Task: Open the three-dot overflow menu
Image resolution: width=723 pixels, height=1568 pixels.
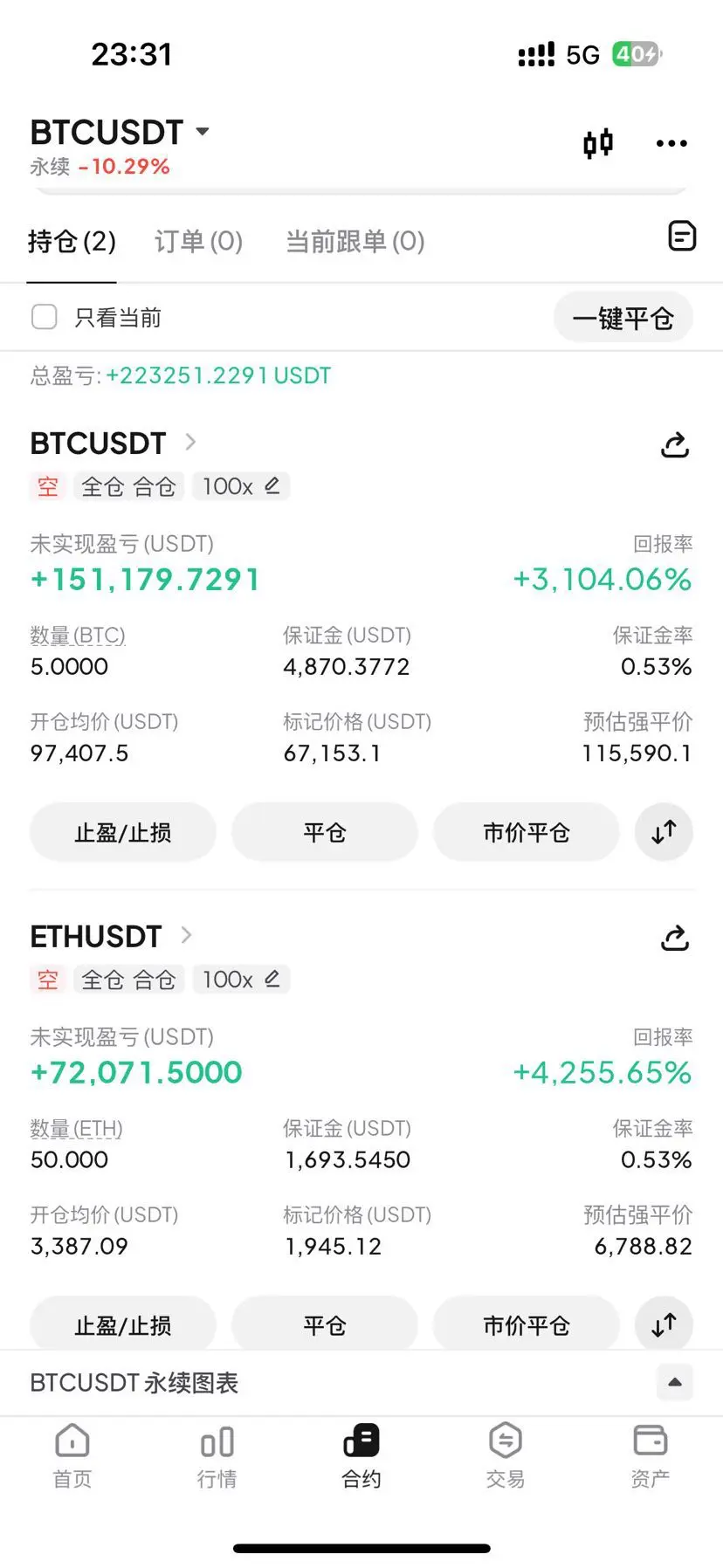Action: click(x=671, y=143)
